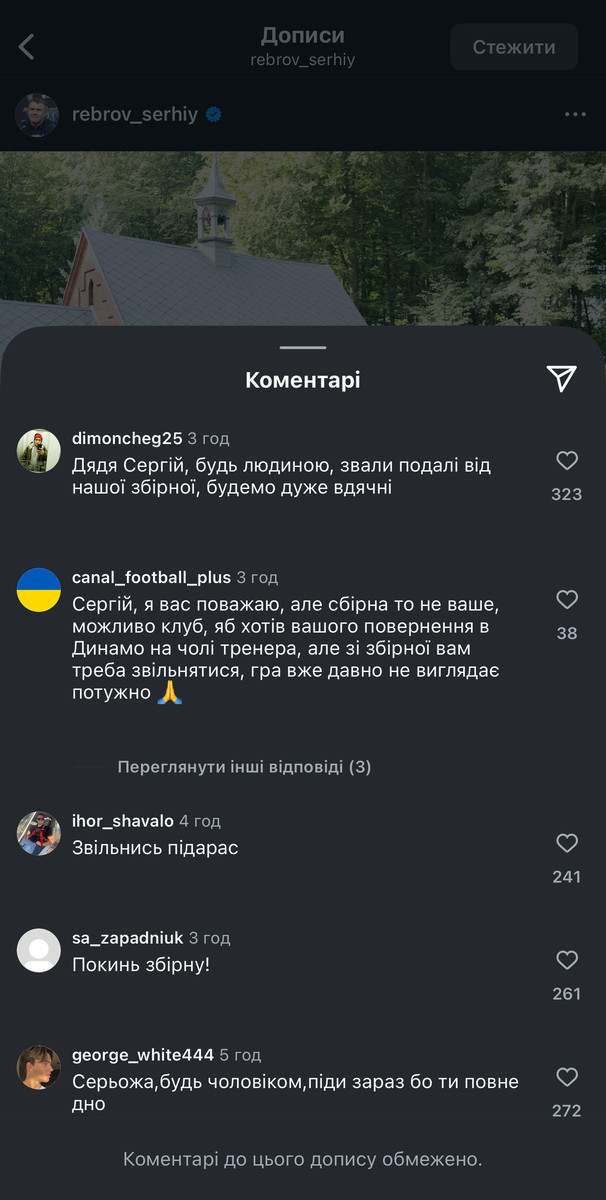Like george_white444's comment
The width and height of the screenshot is (606, 1200).
click(566, 1077)
